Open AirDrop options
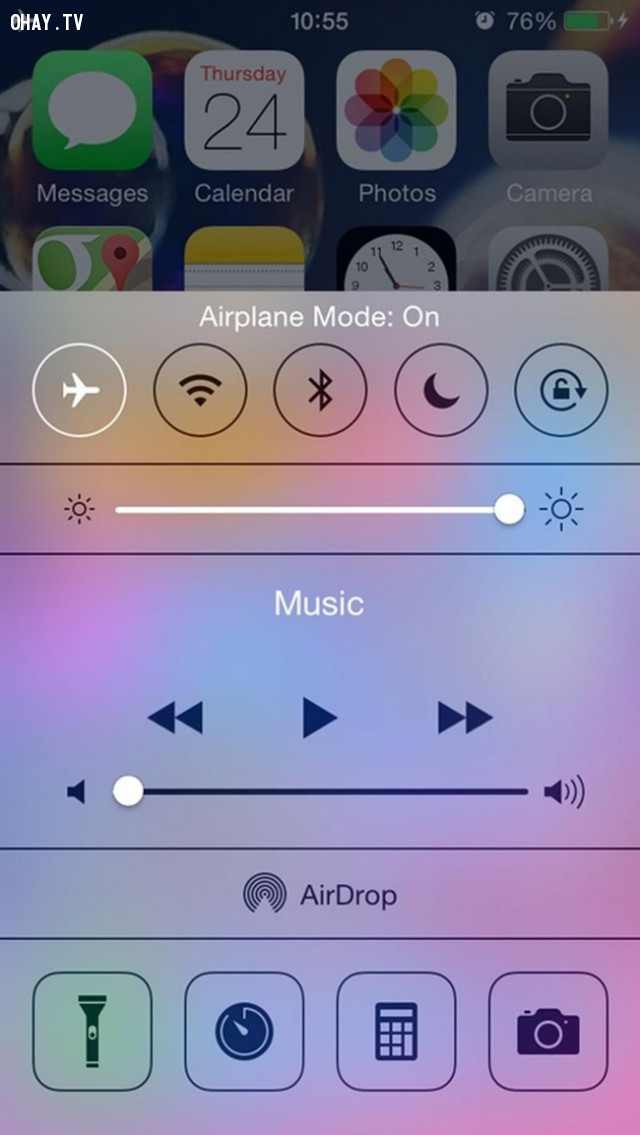Screen dimensions: 640x1135 click(x=320, y=894)
